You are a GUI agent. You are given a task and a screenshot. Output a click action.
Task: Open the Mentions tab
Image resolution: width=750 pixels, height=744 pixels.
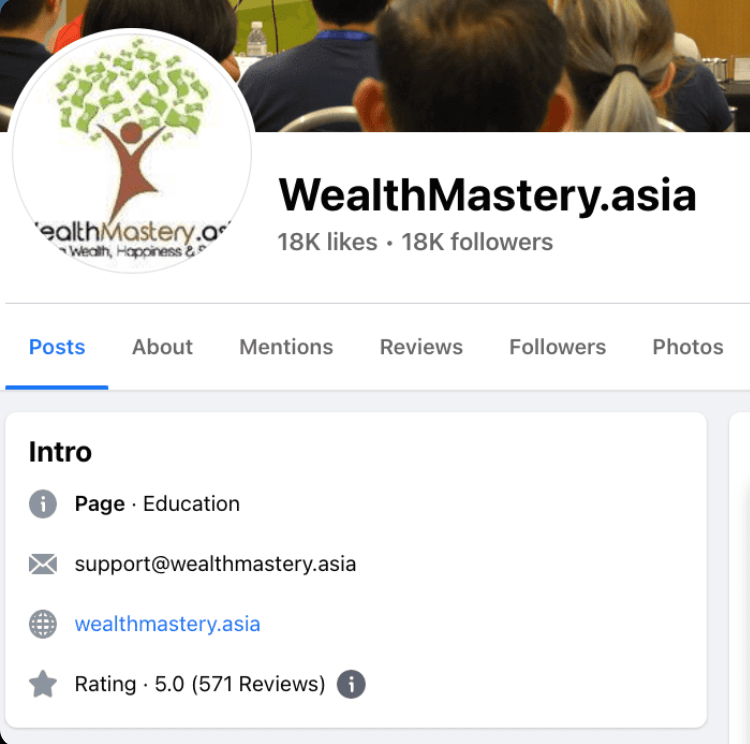pyautogui.click(x=286, y=347)
